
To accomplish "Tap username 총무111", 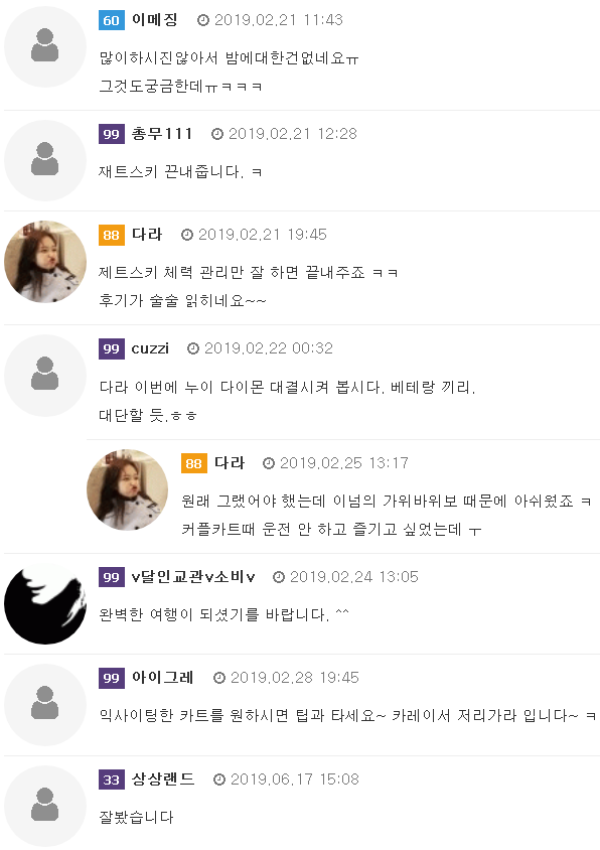I will coord(162,134).
